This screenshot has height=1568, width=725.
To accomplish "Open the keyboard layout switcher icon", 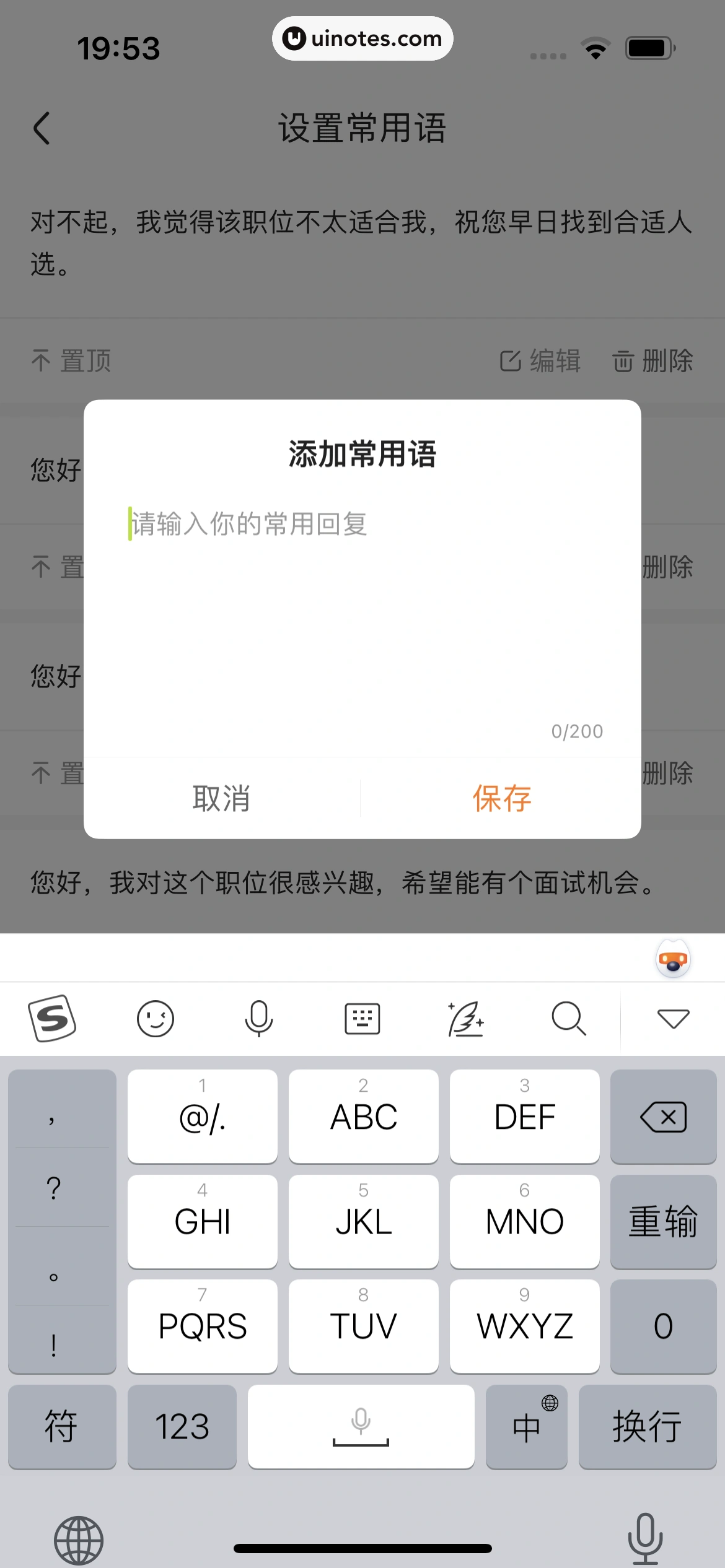I will 362,1019.
